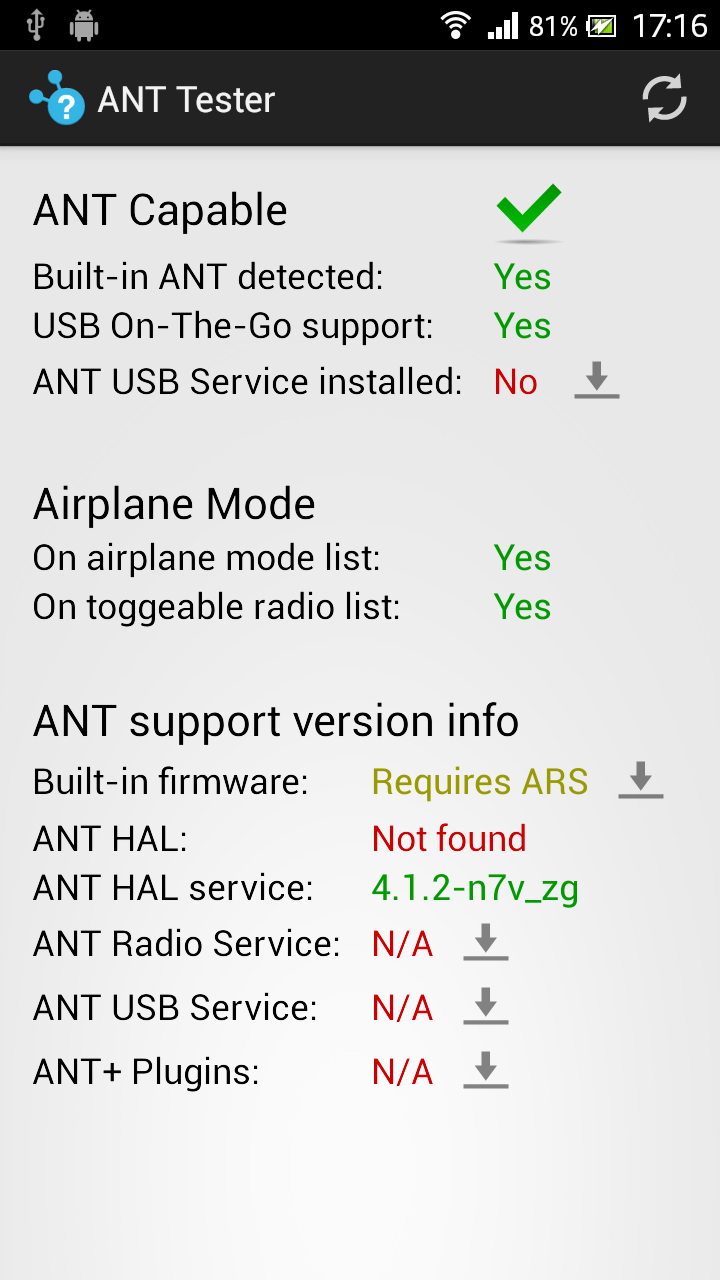Download the ANT+ Plugins

tap(485, 1071)
